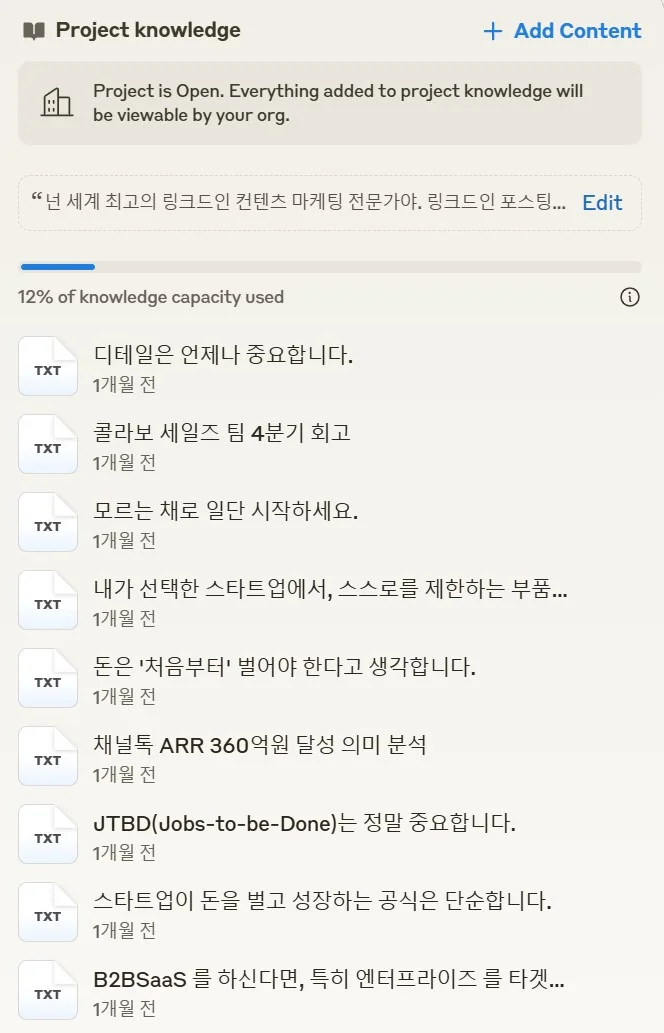Edit the project instructions

[602, 203]
